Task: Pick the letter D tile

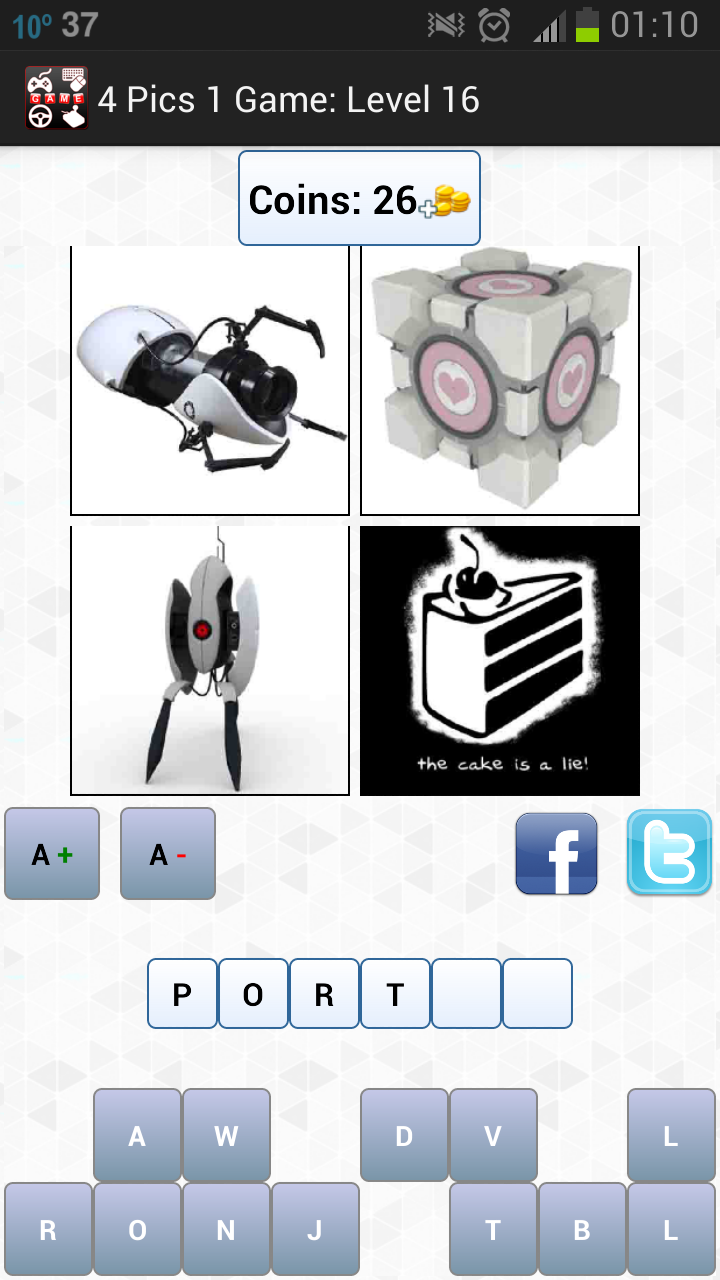Action: coord(404,1135)
